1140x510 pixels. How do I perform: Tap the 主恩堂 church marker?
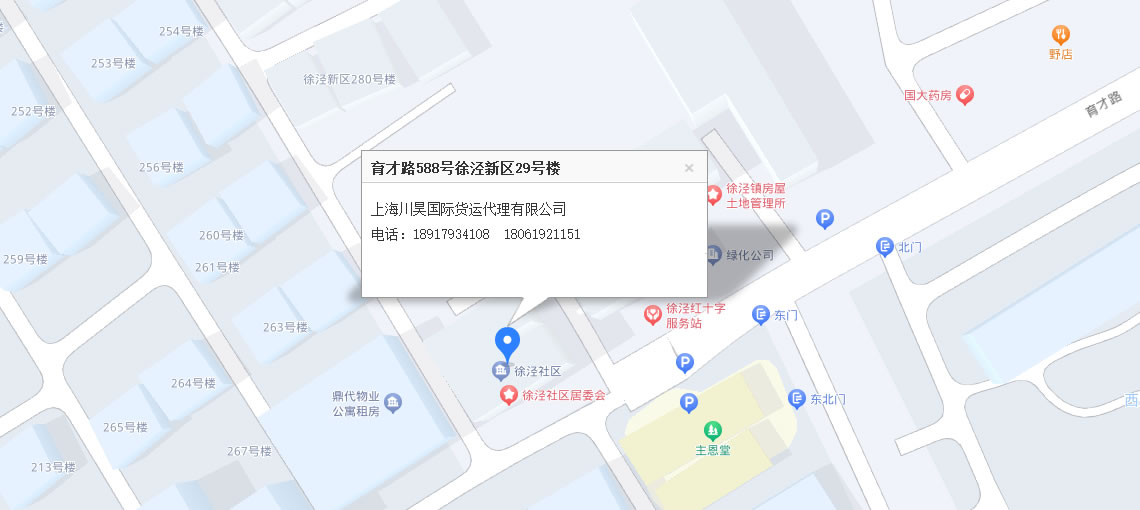tap(712, 431)
